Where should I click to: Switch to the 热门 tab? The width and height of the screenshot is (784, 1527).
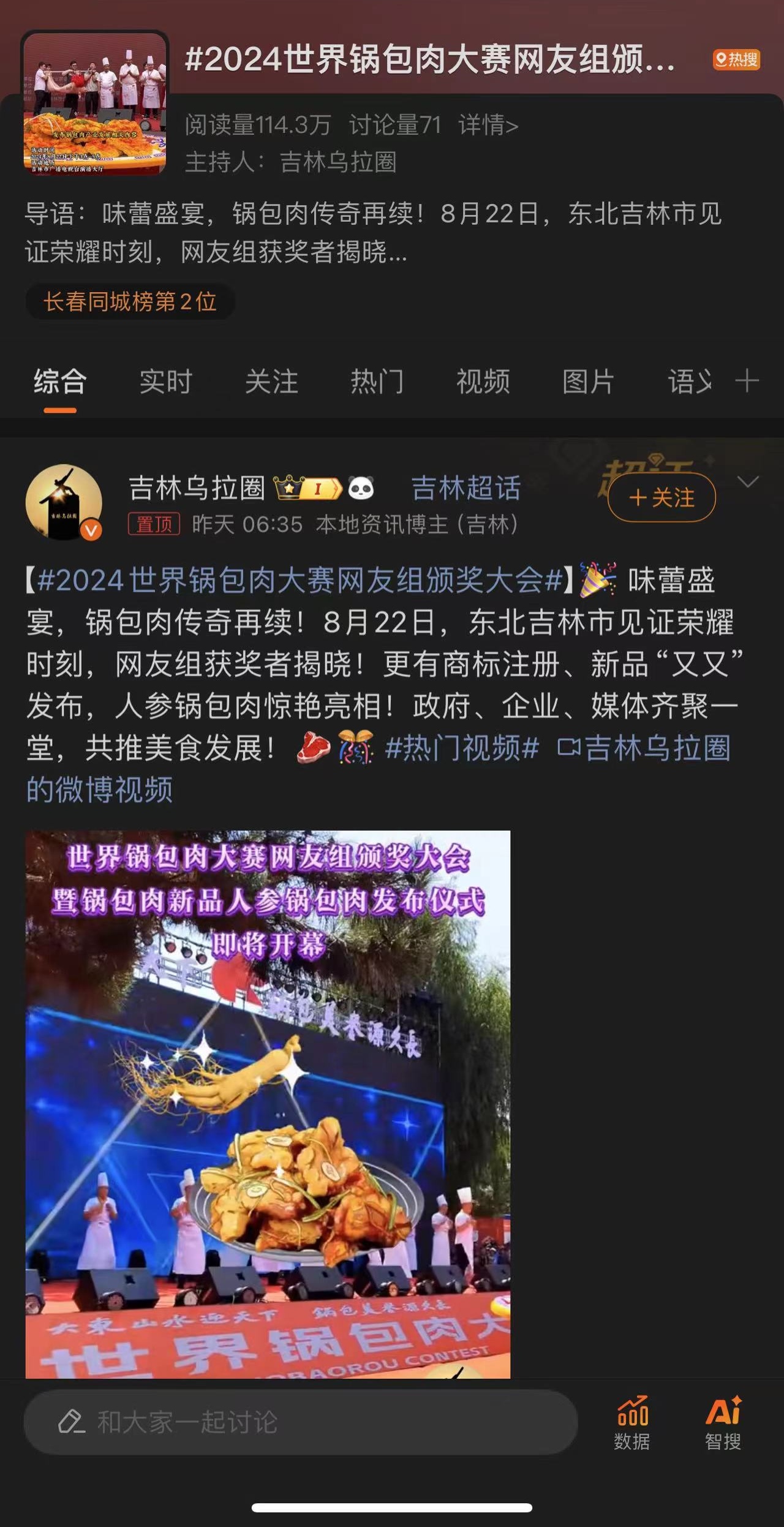coord(377,382)
